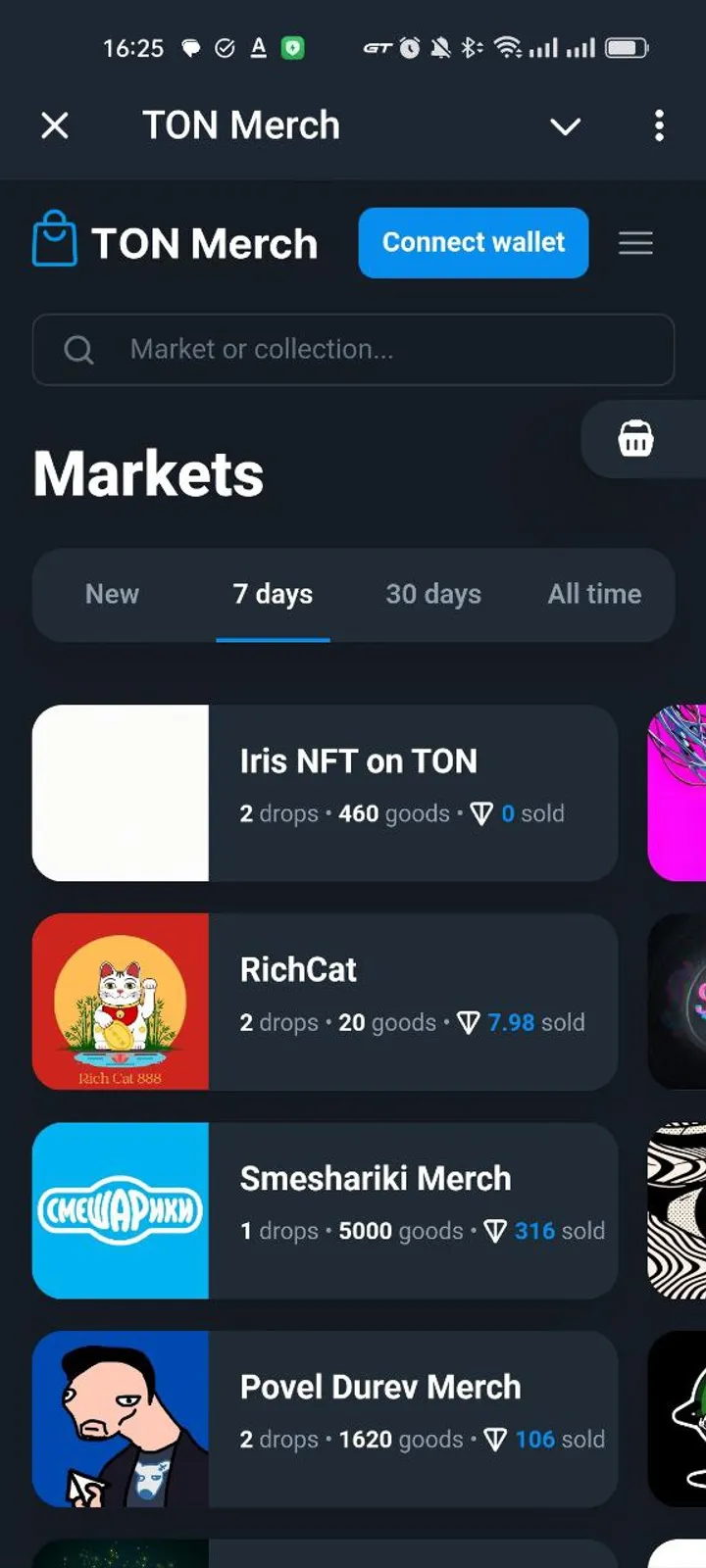
Task: Open the shopping basket icon
Action: [x=637, y=439]
